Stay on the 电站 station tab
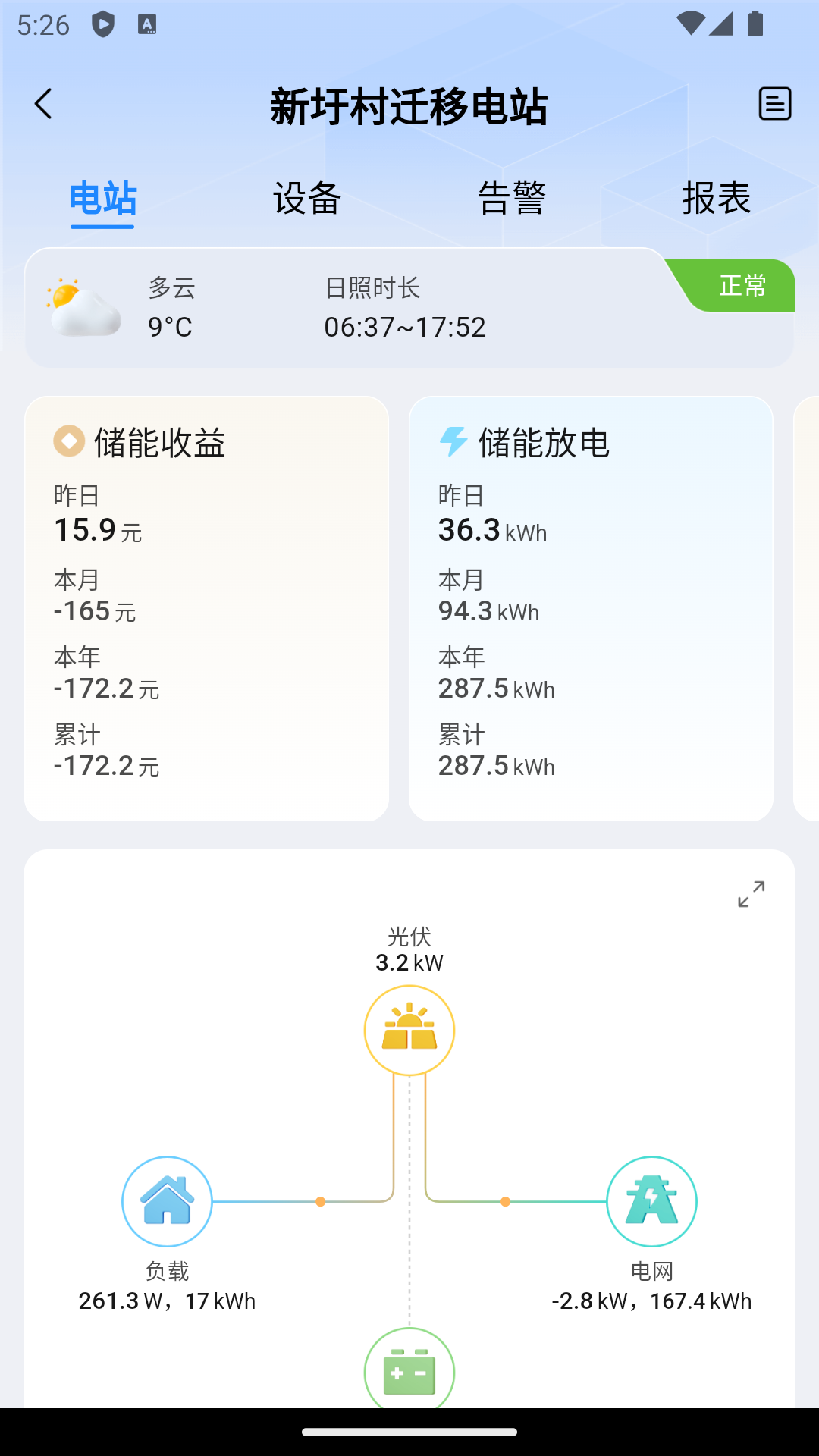 102,199
